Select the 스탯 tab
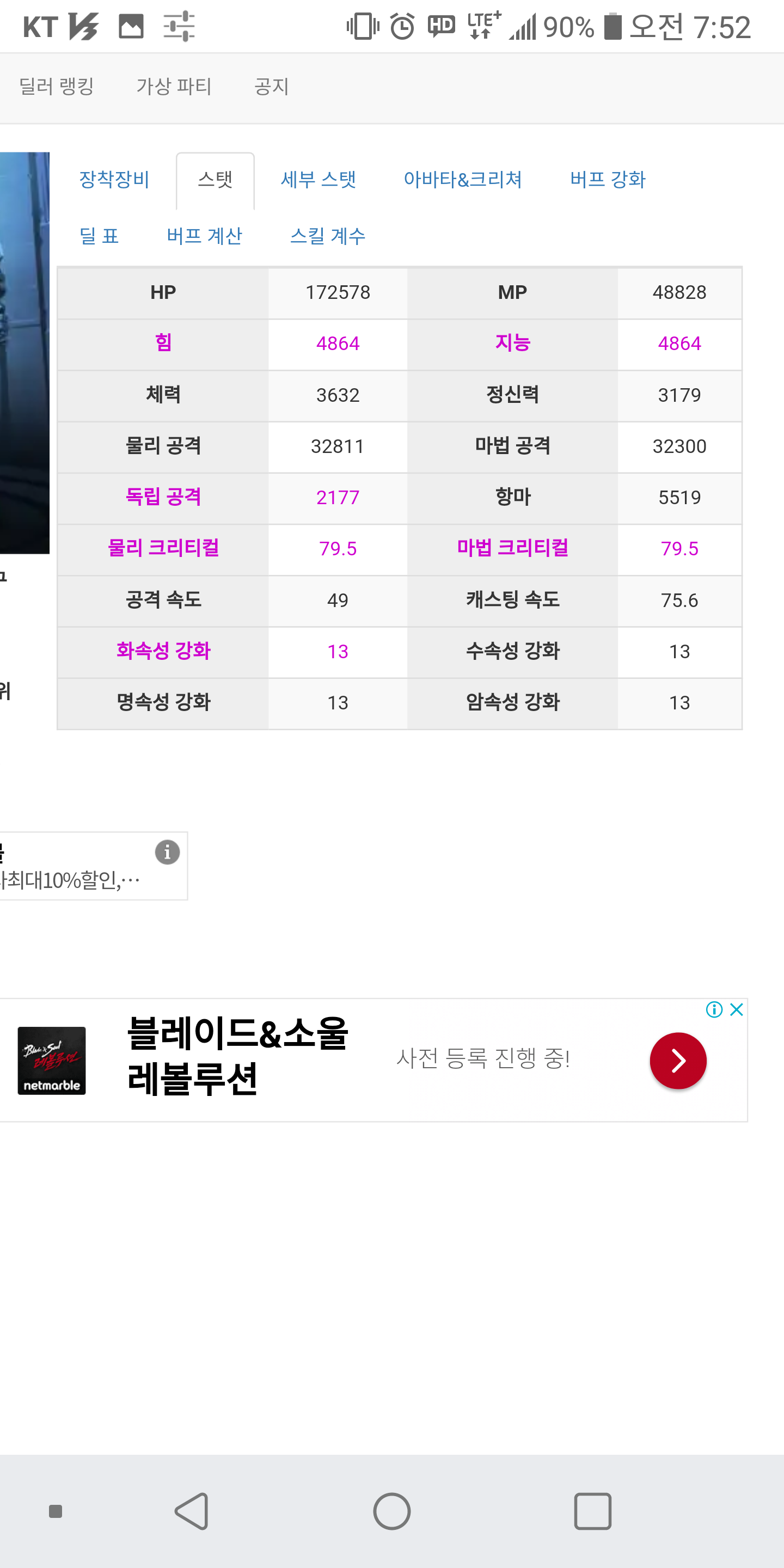 (x=215, y=180)
